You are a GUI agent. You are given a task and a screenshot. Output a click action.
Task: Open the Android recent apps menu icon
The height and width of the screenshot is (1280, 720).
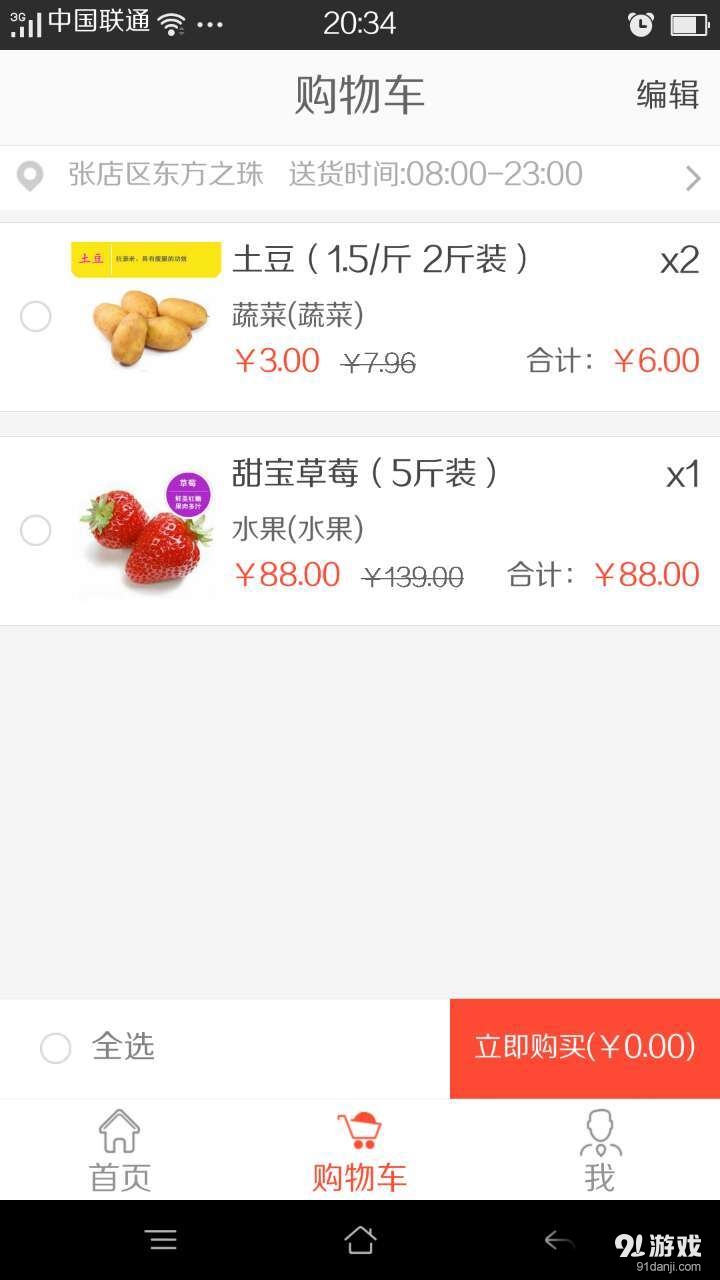pos(162,1240)
